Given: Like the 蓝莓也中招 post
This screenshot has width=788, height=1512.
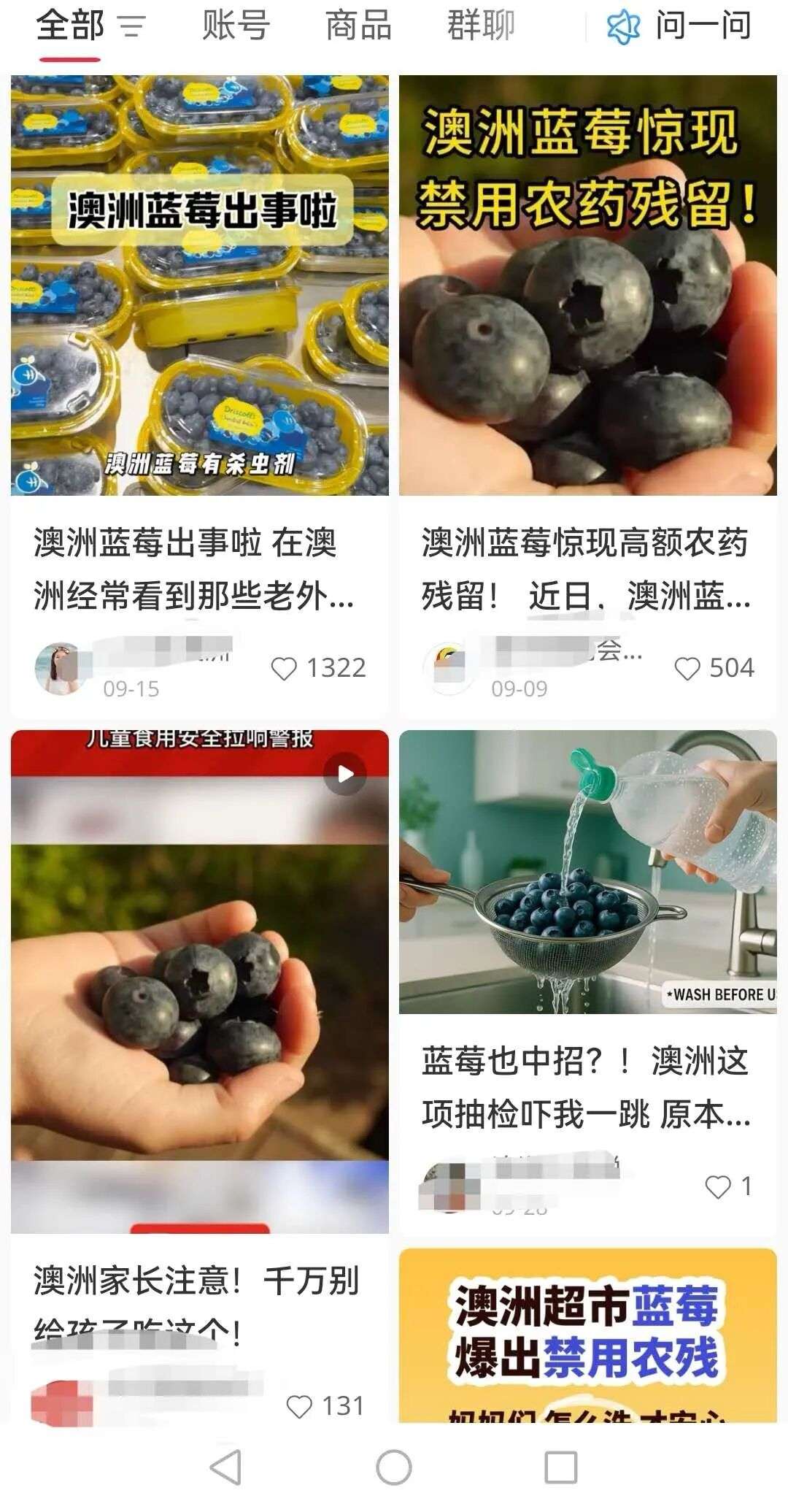Looking at the screenshot, I should tap(717, 1186).
